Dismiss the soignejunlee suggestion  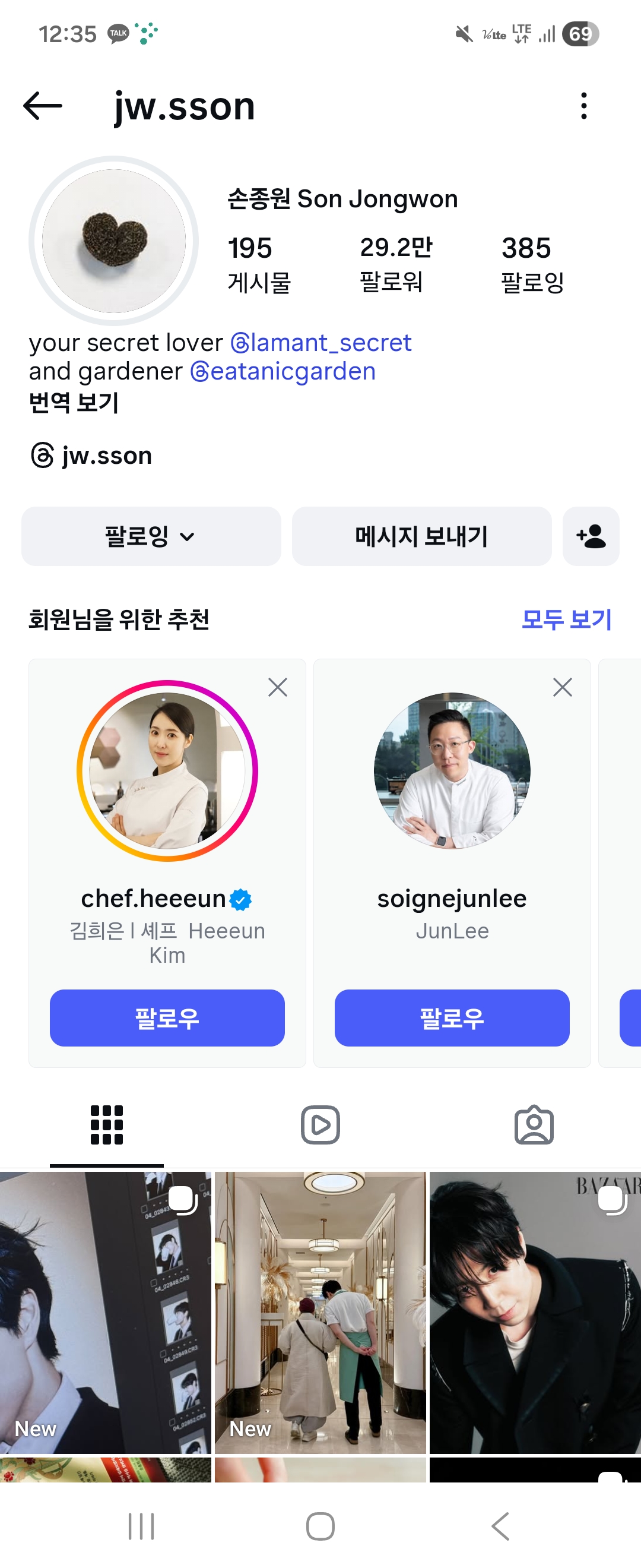[x=562, y=687]
